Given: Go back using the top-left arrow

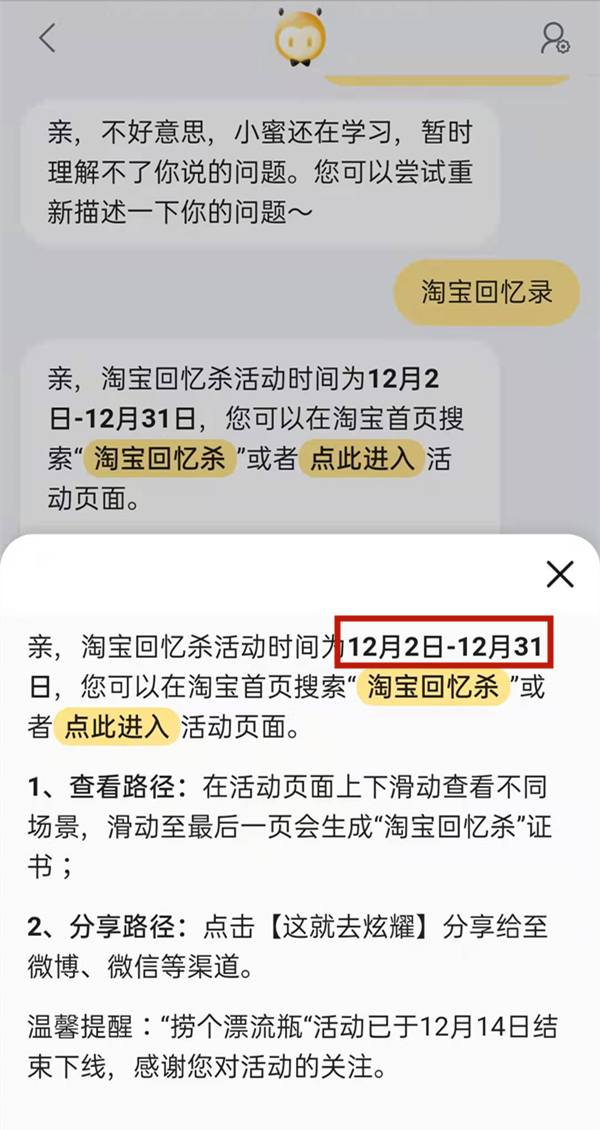Looking at the screenshot, I should (x=47, y=39).
